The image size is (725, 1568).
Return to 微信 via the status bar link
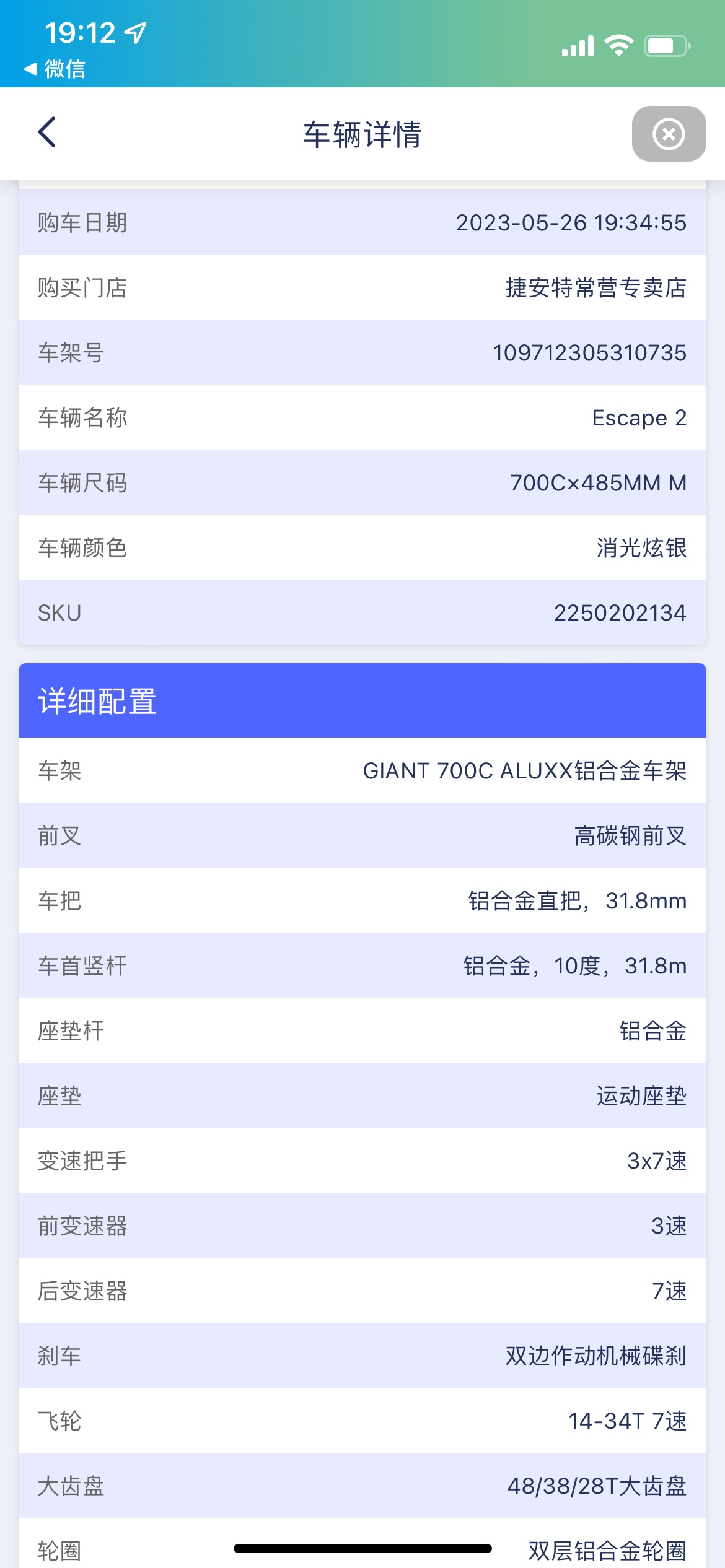[55, 69]
